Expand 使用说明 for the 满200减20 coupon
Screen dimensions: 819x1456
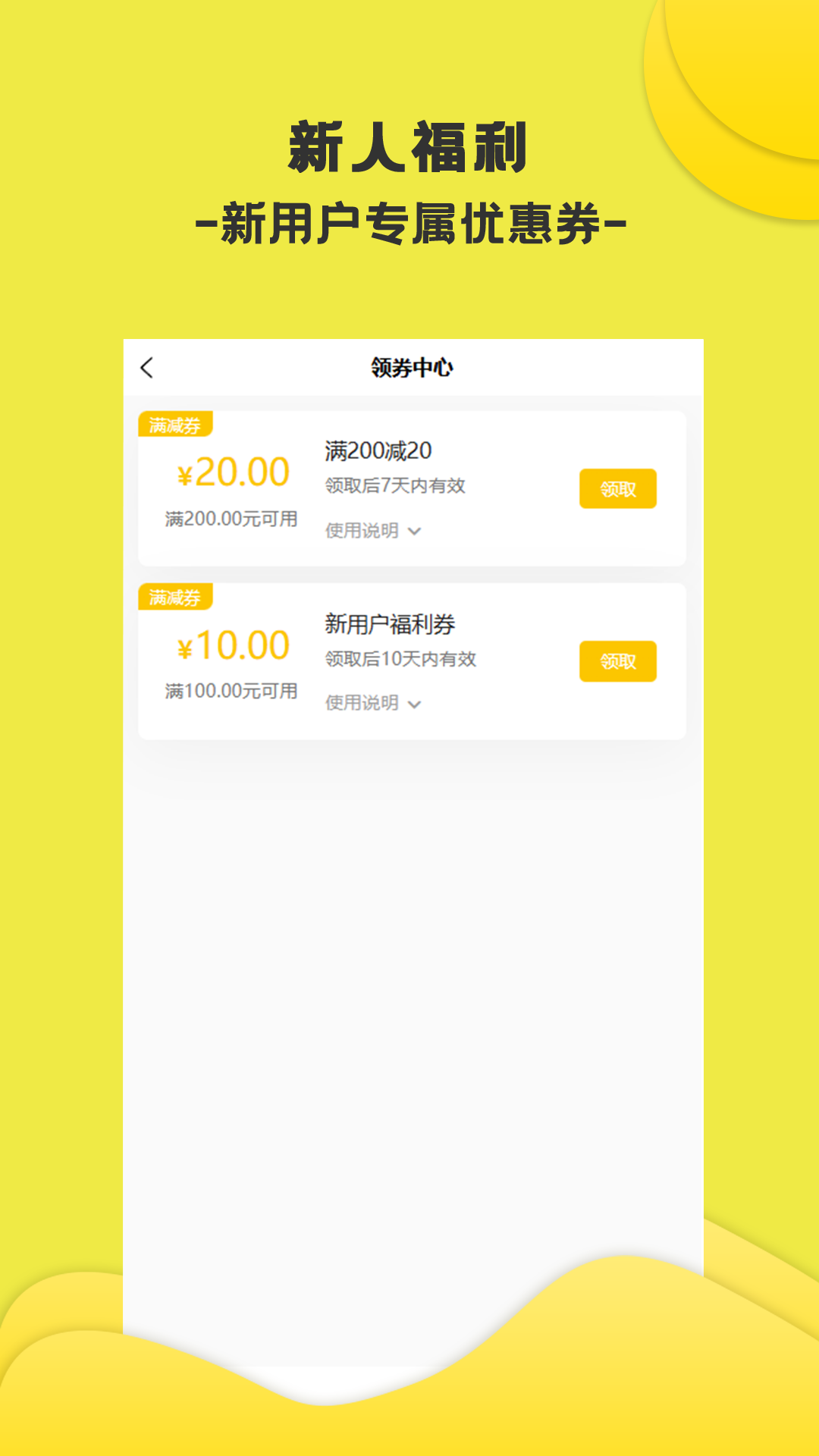362,532
